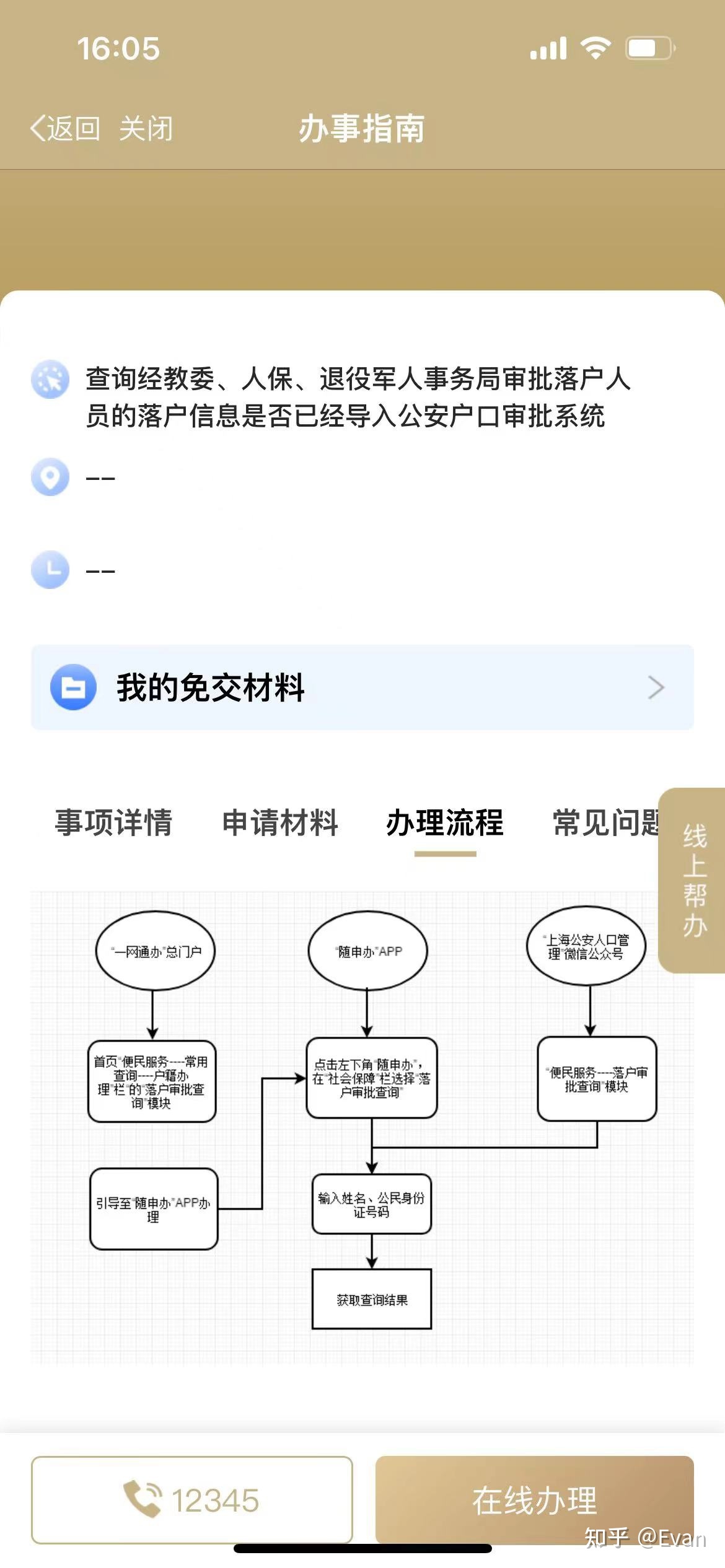This screenshot has width=725, height=1568.
Task: Go back using the 返回 button
Action: (66, 128)
